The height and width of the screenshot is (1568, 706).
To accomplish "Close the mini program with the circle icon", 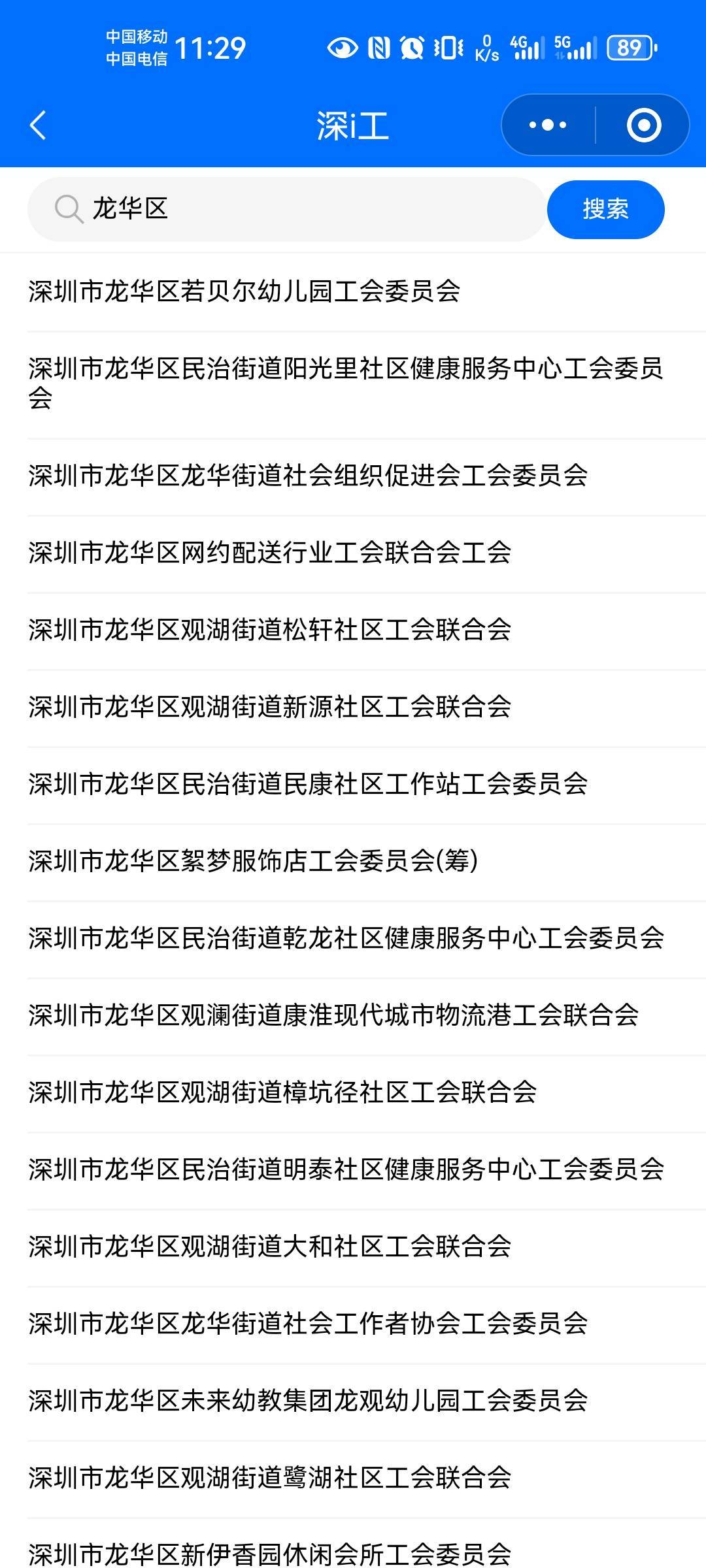I will (643, 125).
